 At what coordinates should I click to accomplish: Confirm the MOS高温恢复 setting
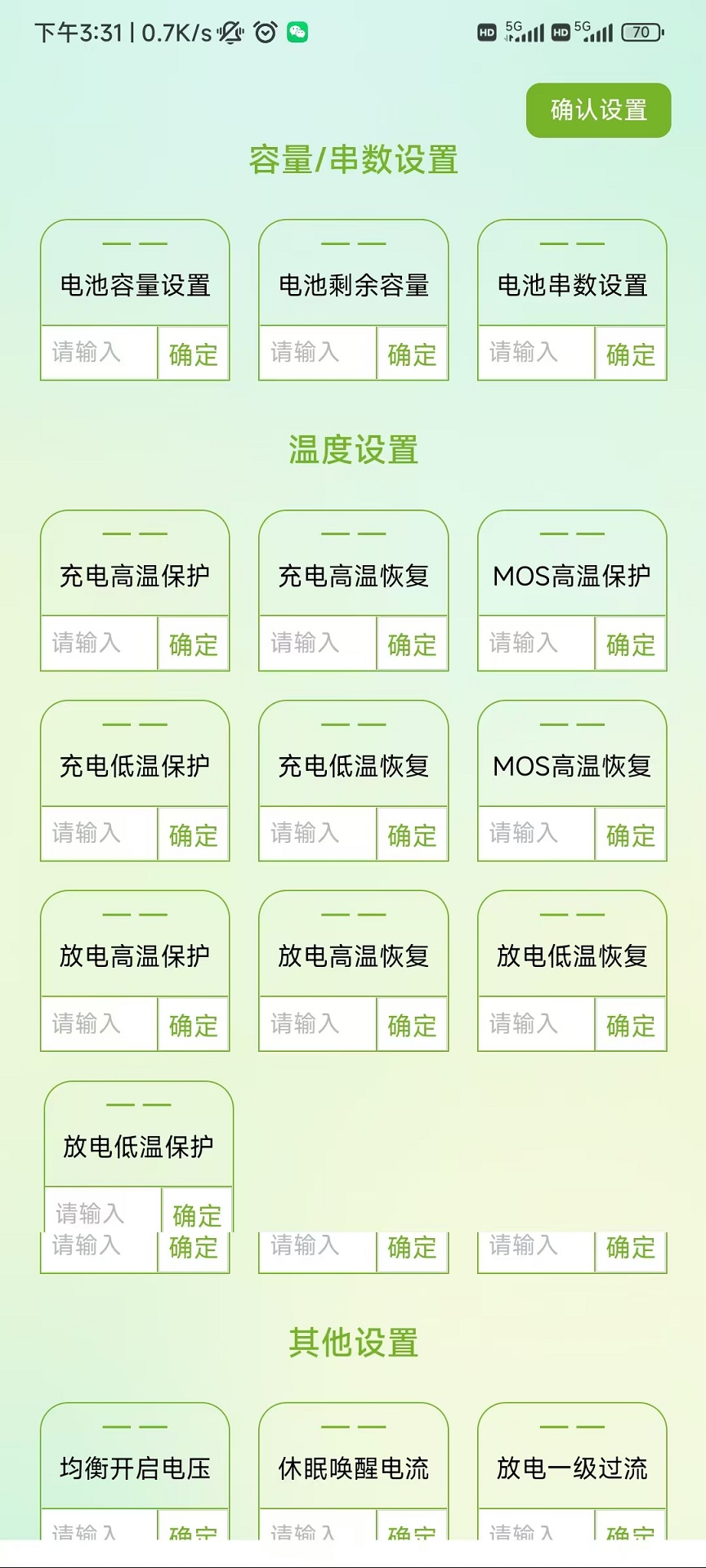point(630,834)
